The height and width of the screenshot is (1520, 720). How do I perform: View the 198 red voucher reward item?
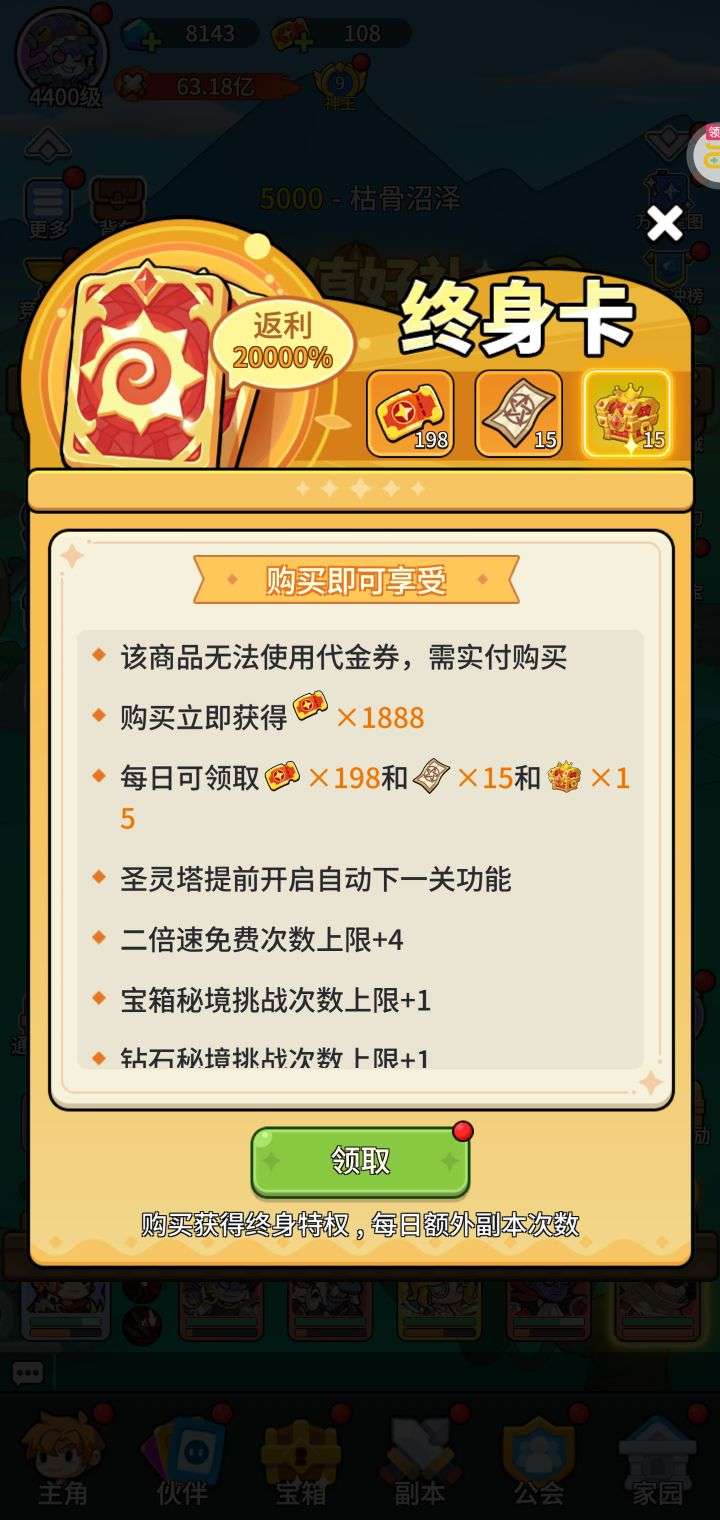[x=410, y=413]
